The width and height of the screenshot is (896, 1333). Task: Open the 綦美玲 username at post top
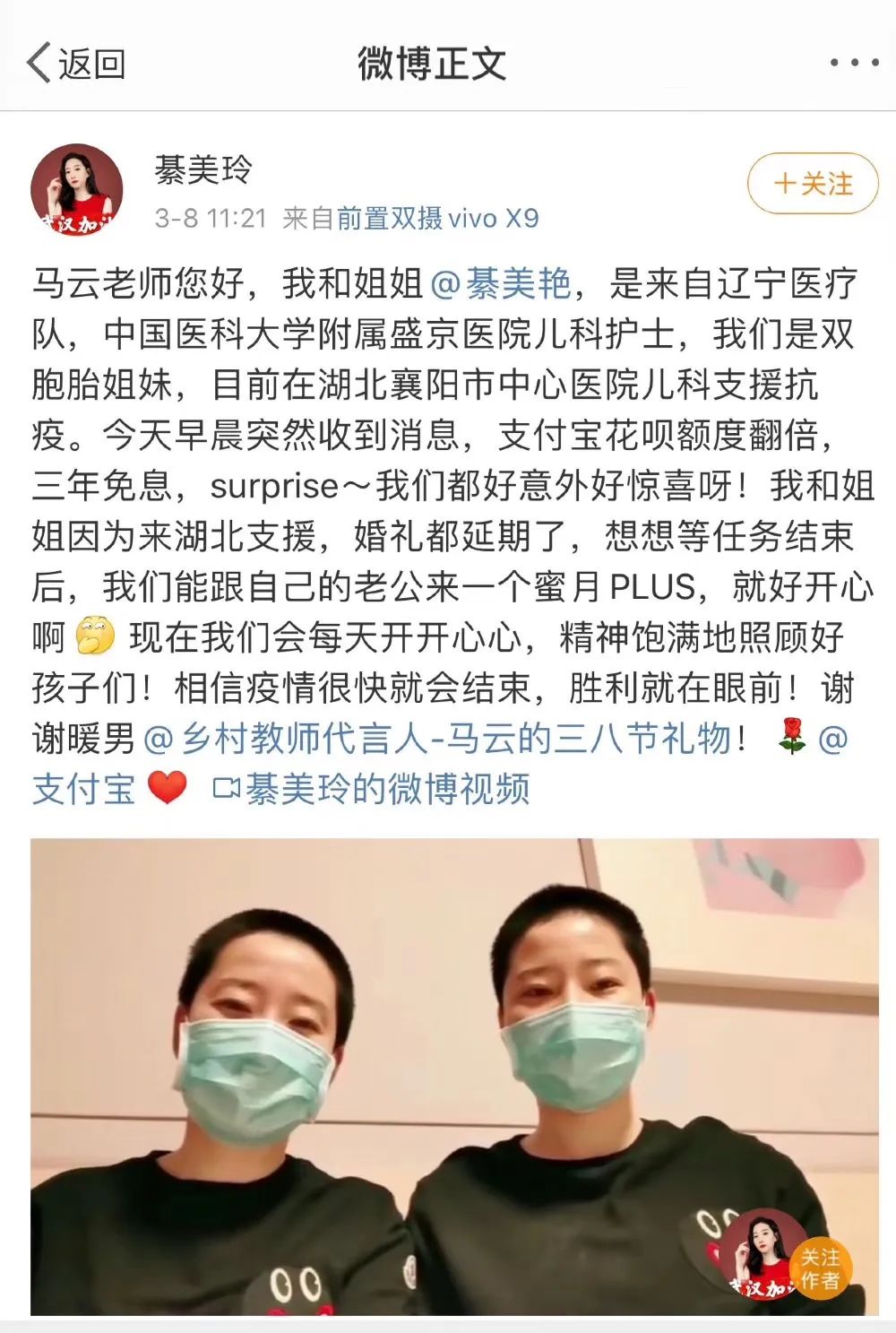click(203, 169)
